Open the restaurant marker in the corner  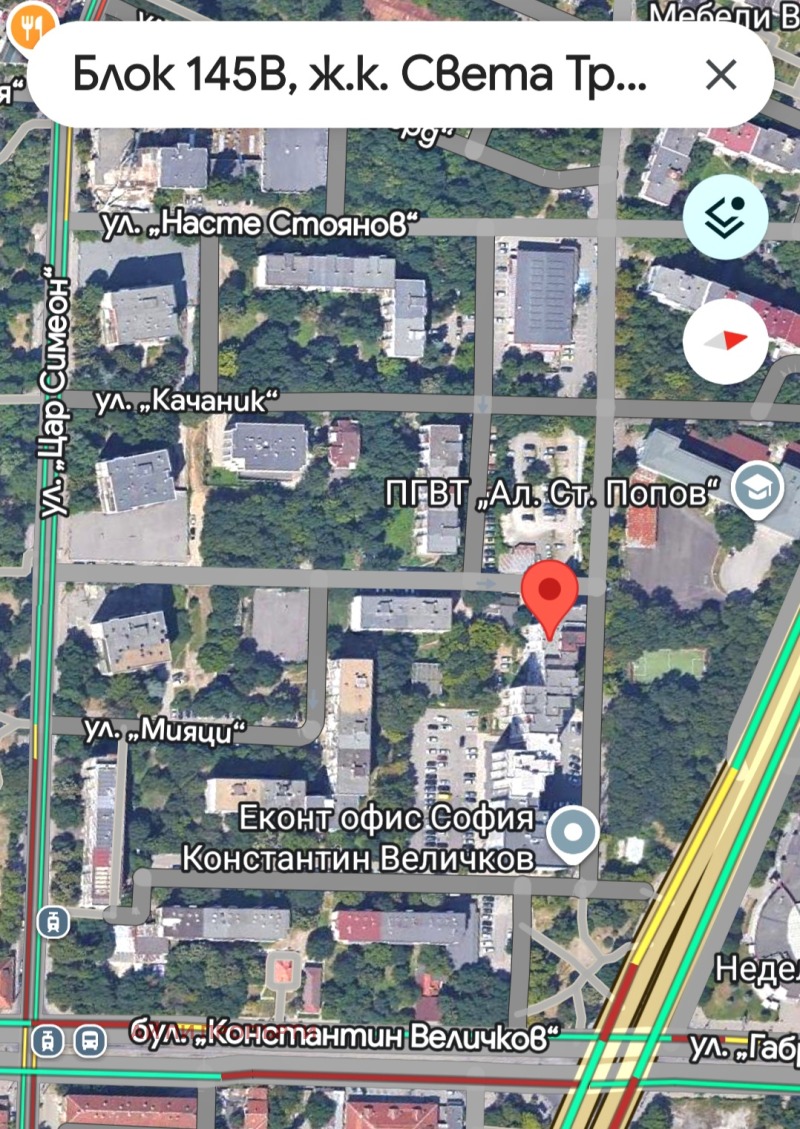pyautogui.click(x=28, y=27)
